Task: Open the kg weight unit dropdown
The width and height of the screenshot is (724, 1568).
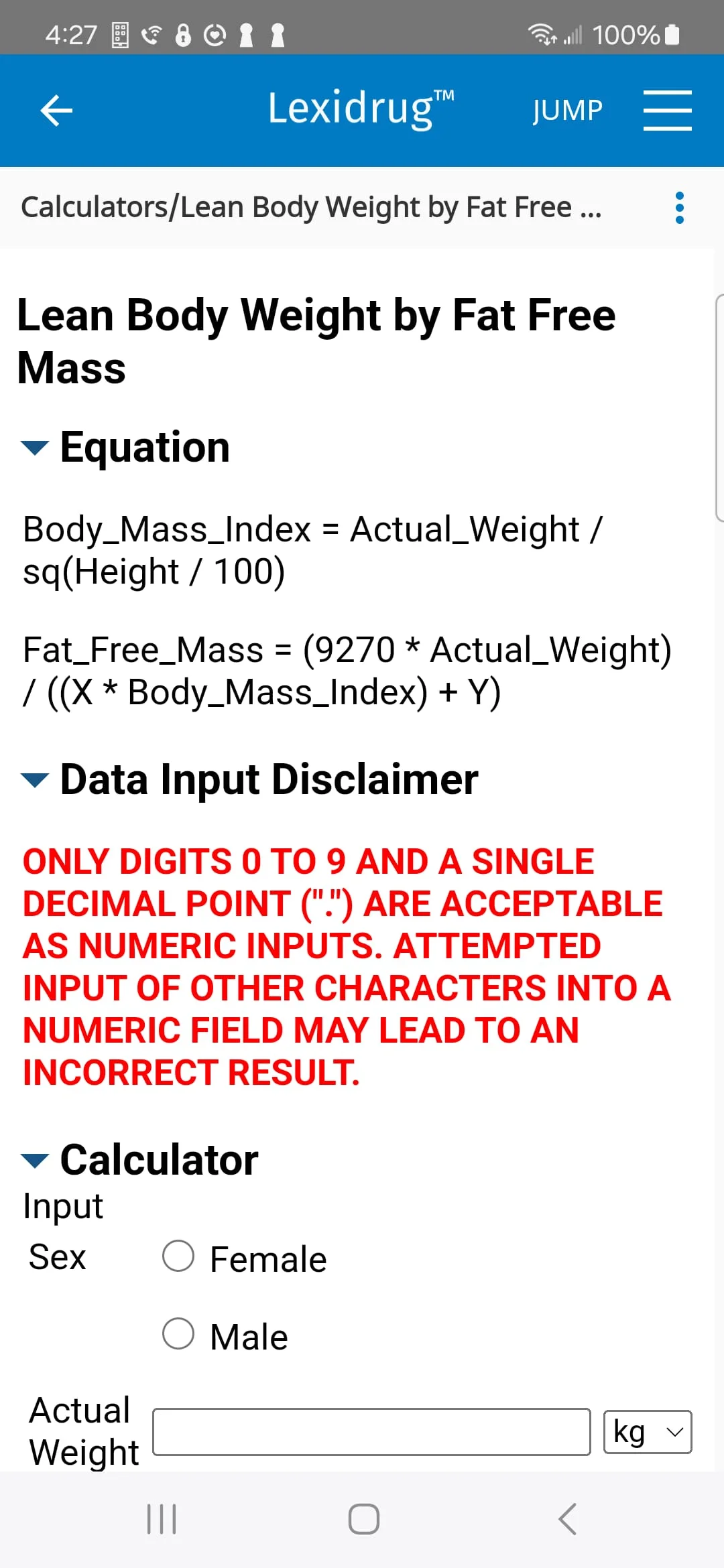Action: click(647, 1432)
